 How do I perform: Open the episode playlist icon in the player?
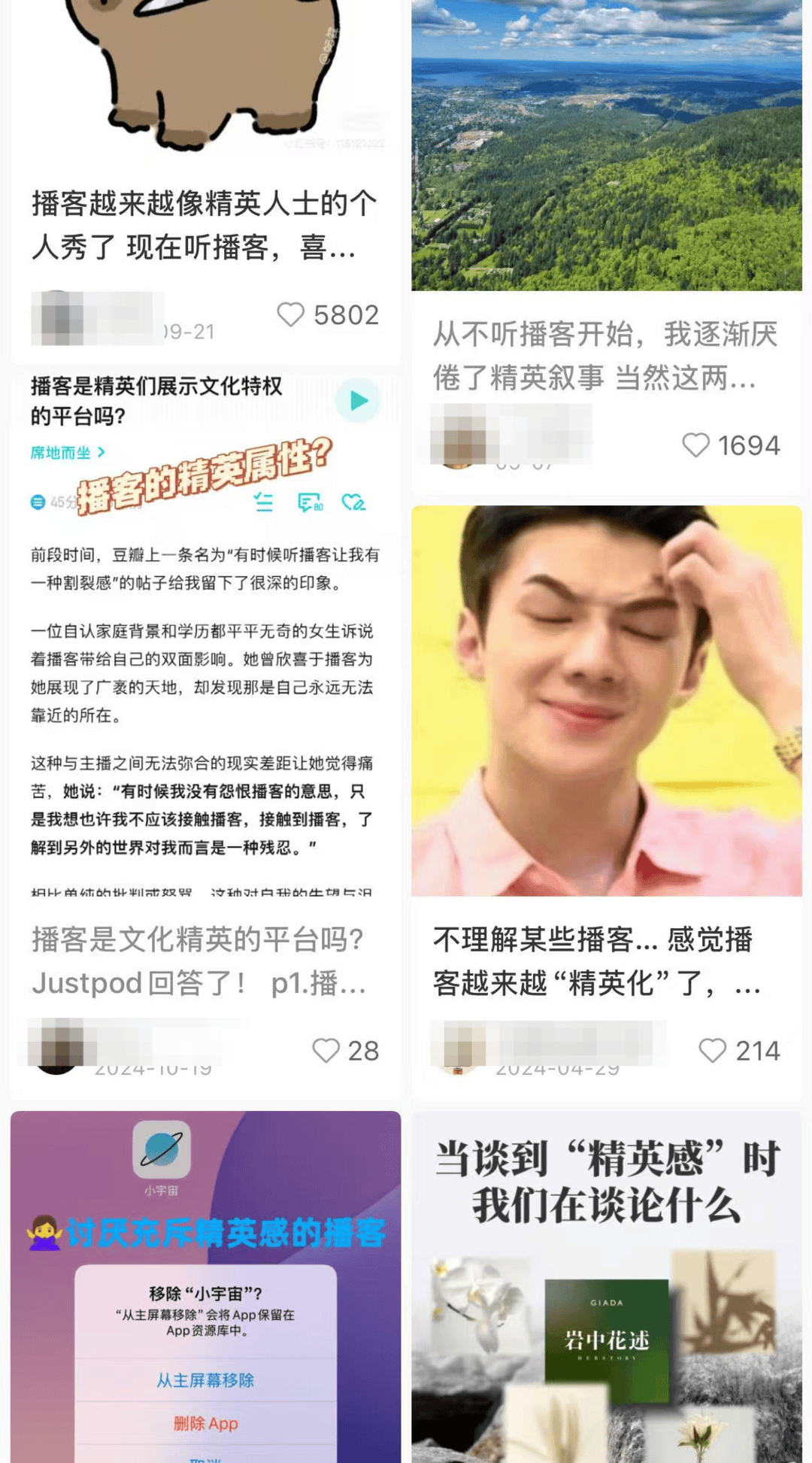pos(264,504)
